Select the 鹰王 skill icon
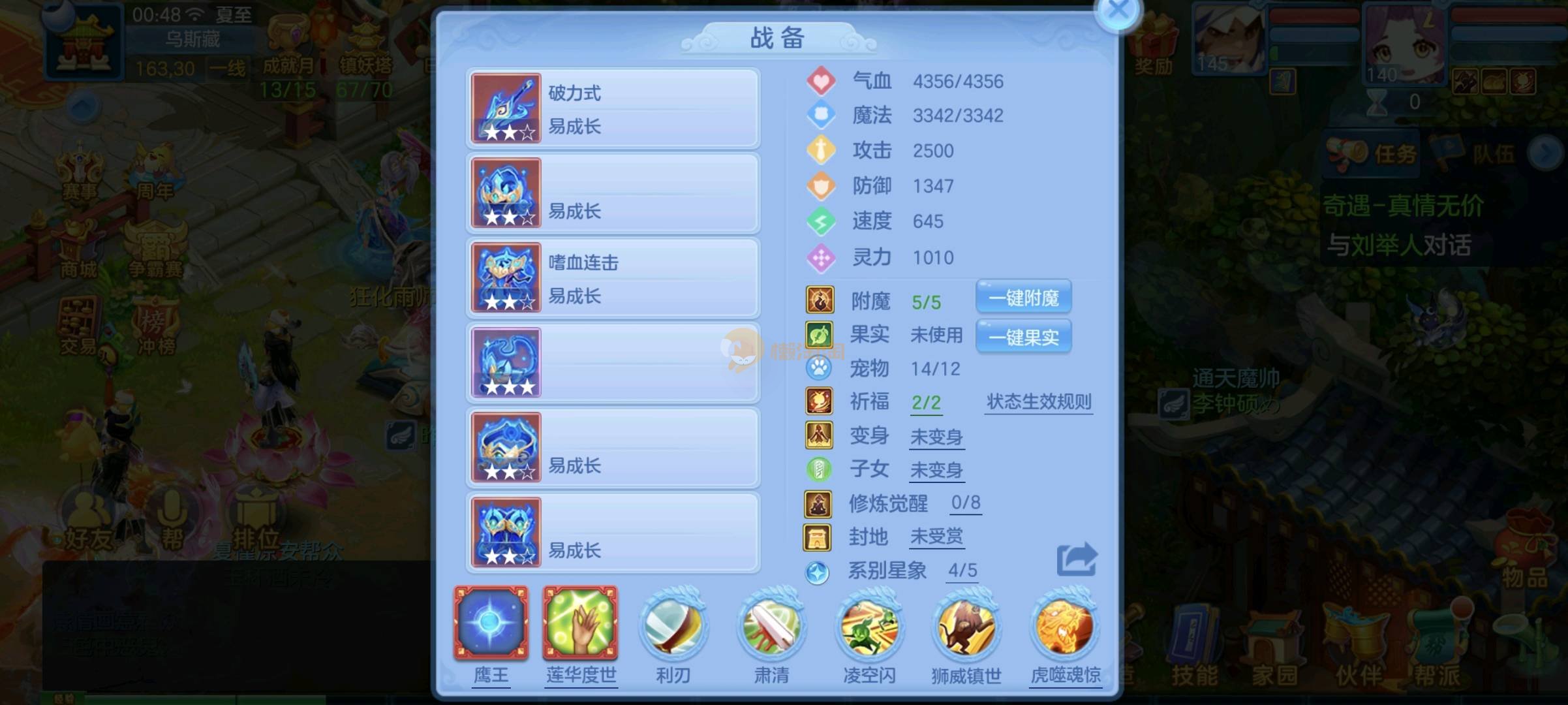 click(x=491, y=623)
